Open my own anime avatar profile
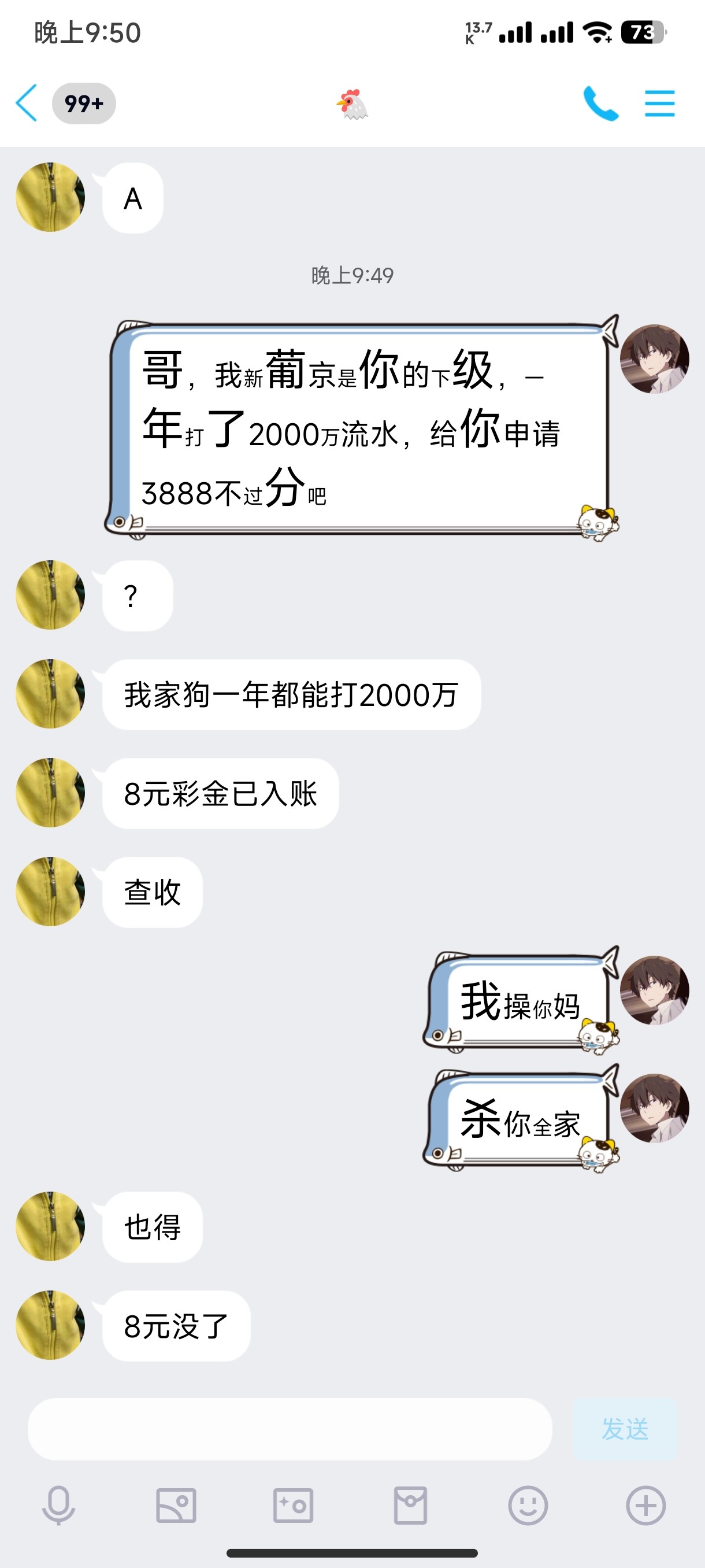This screenshot has width=705, height=1568. (654, 358)
